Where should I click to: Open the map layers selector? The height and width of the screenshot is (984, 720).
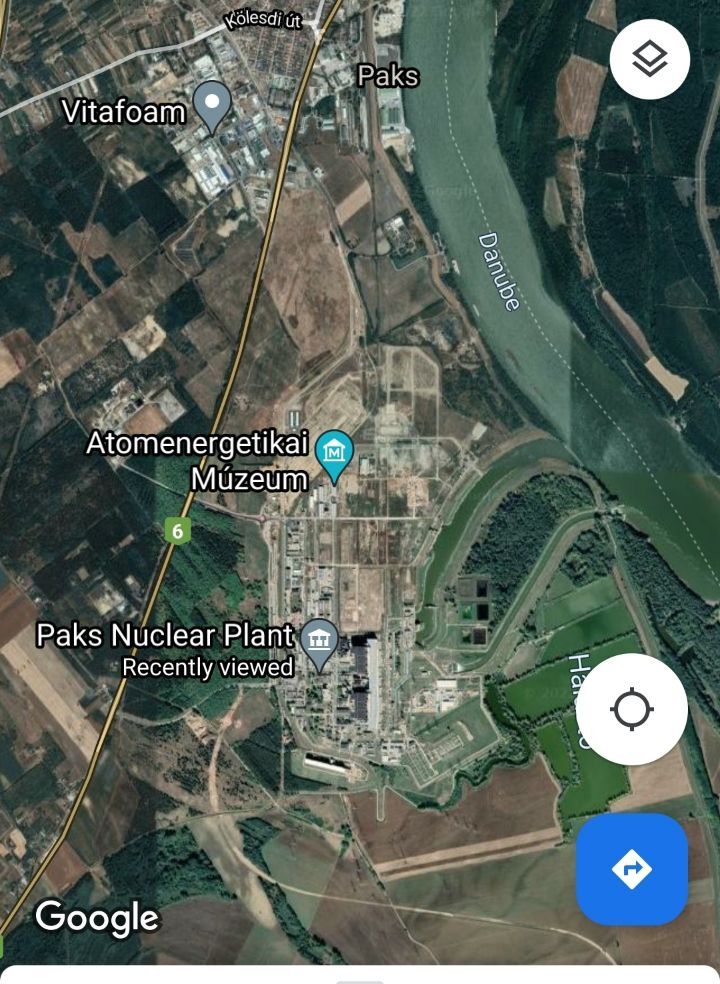point(650,59)
